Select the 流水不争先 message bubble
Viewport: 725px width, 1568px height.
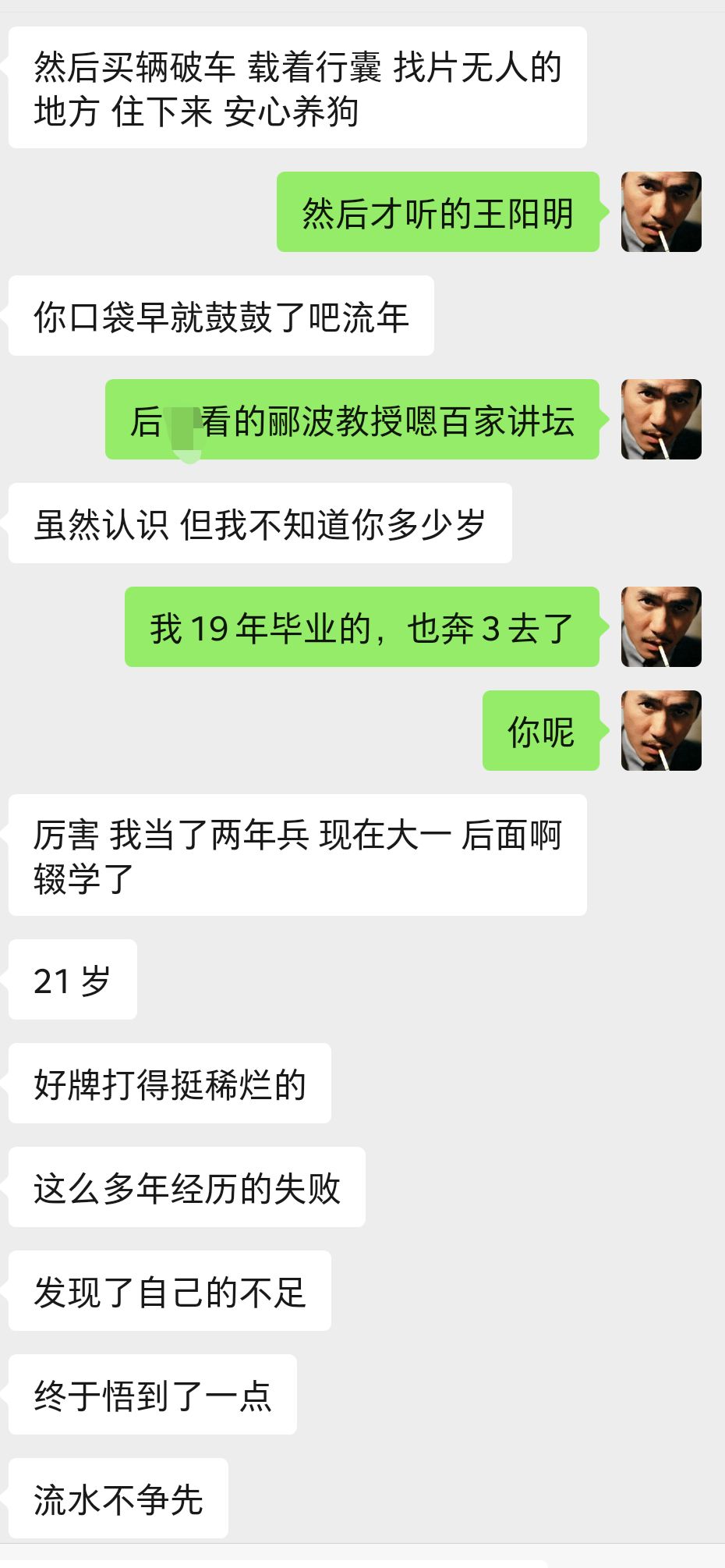(x=117, y=1498)
